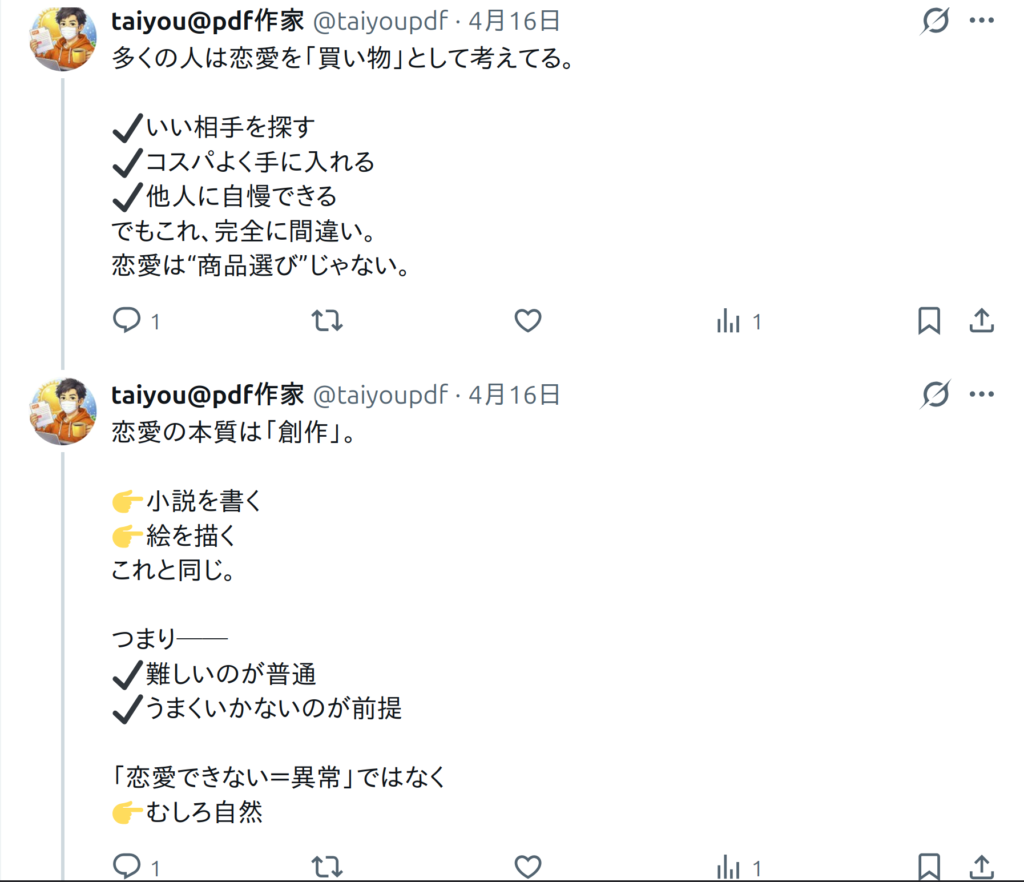Open the taiyou@pdf作家 name on the 「買い物」 post
Image resolution: width=1024 pixels, height=882 pixels.
pos(207,20)
